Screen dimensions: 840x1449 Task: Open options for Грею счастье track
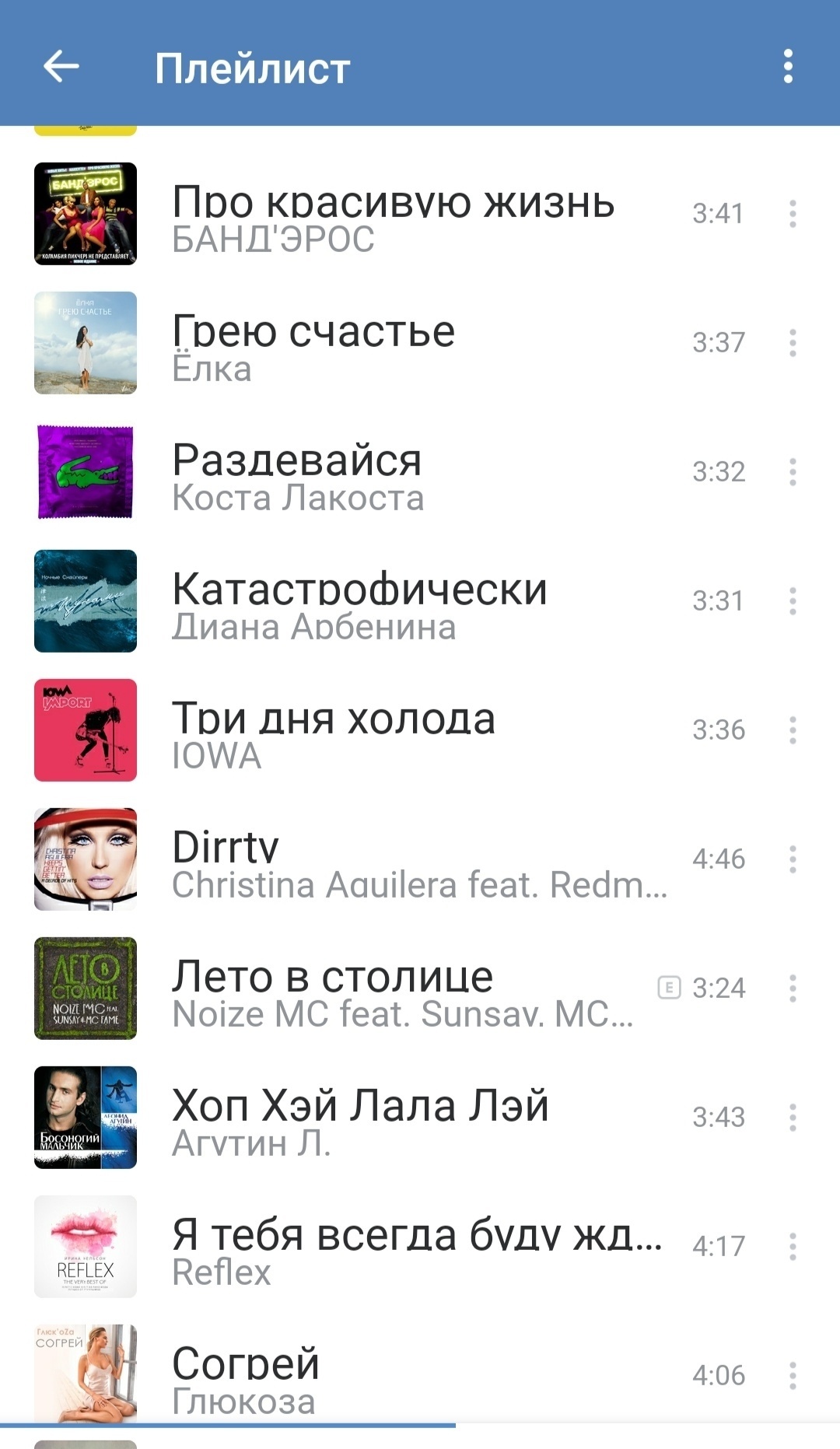tap(793, 343)
